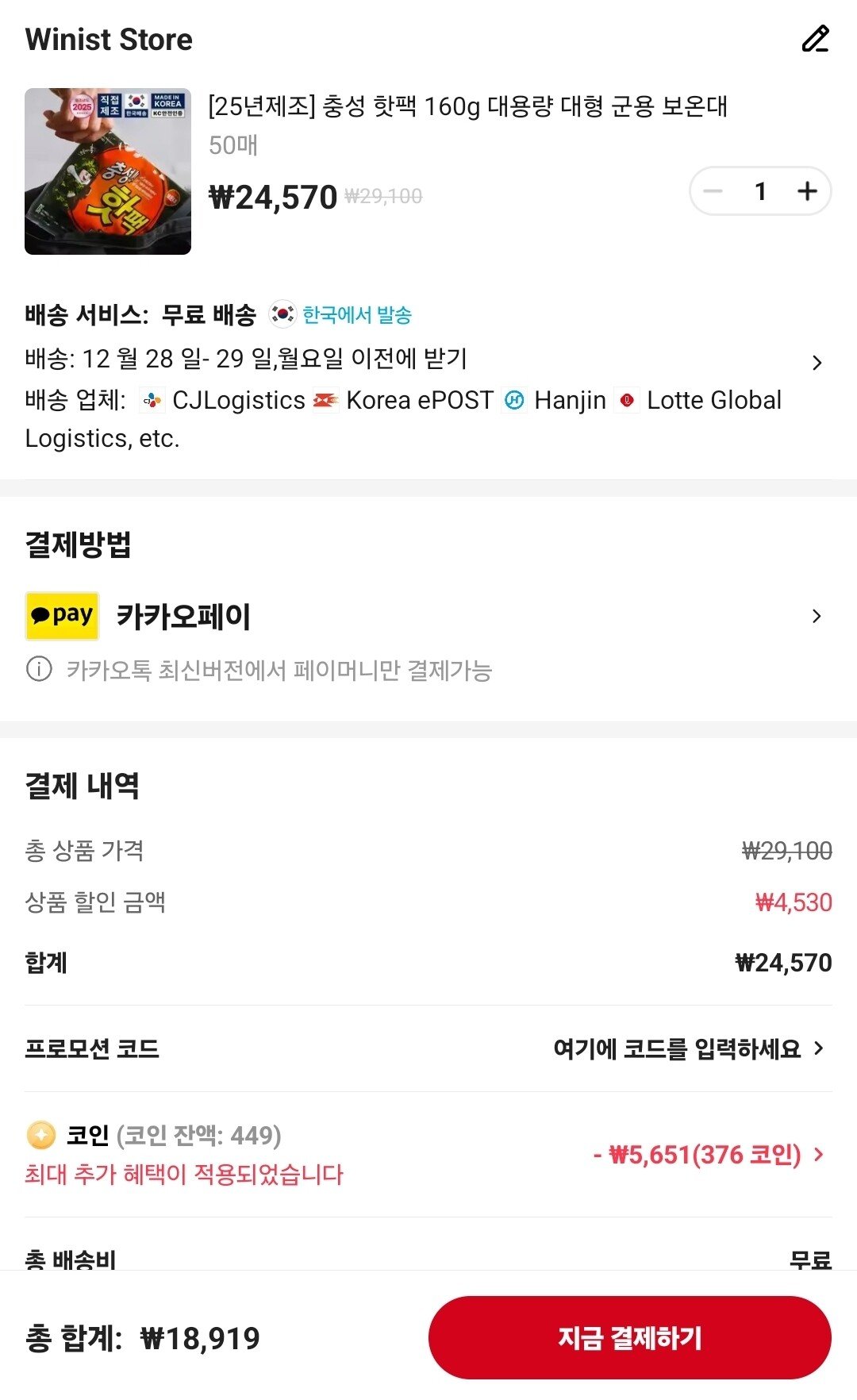
Task: Click the Lotte Global Logistics carrier icon
Action: click(628, 401)
